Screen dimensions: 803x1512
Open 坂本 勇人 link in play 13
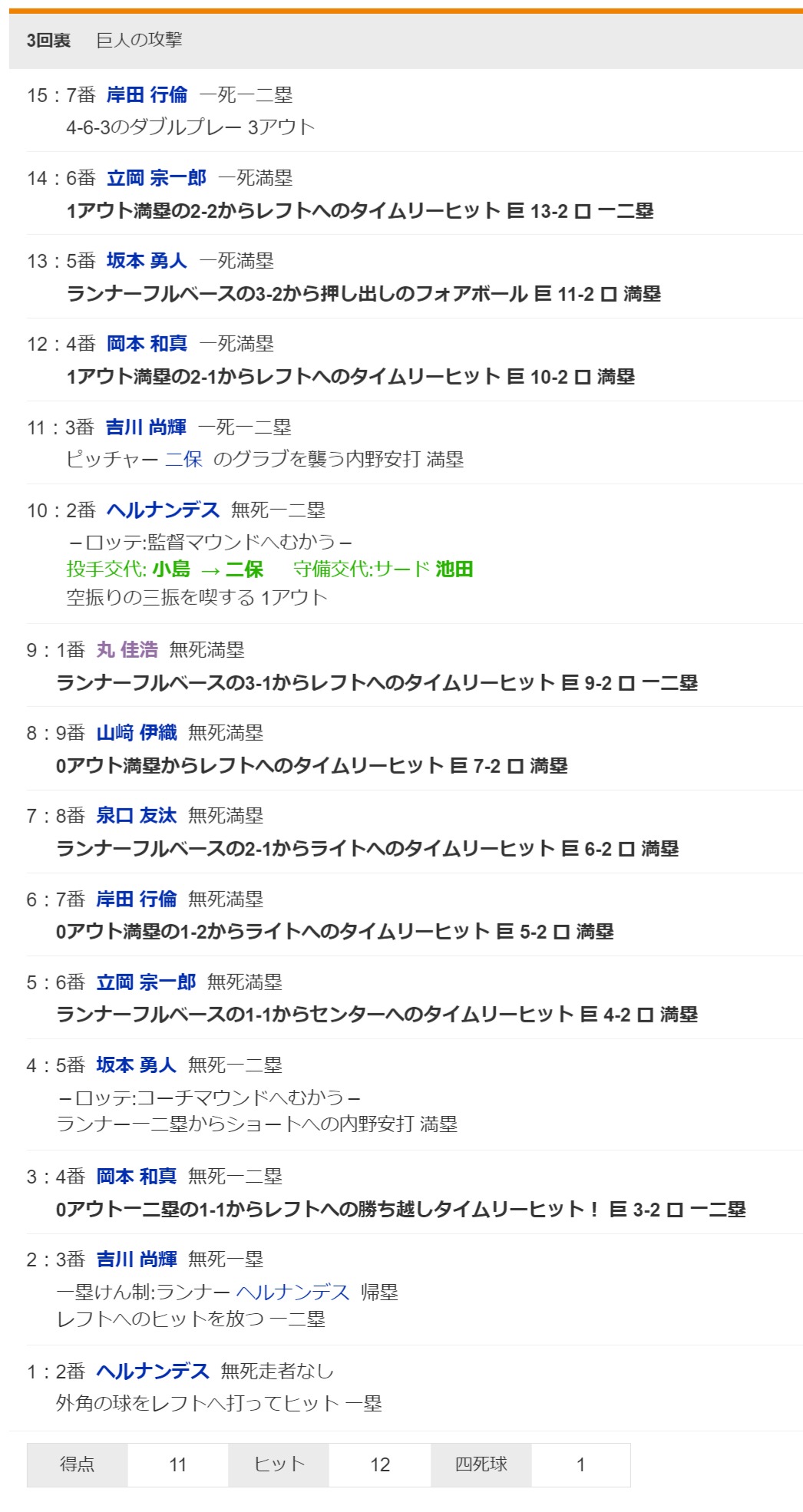tap(147, 261)
